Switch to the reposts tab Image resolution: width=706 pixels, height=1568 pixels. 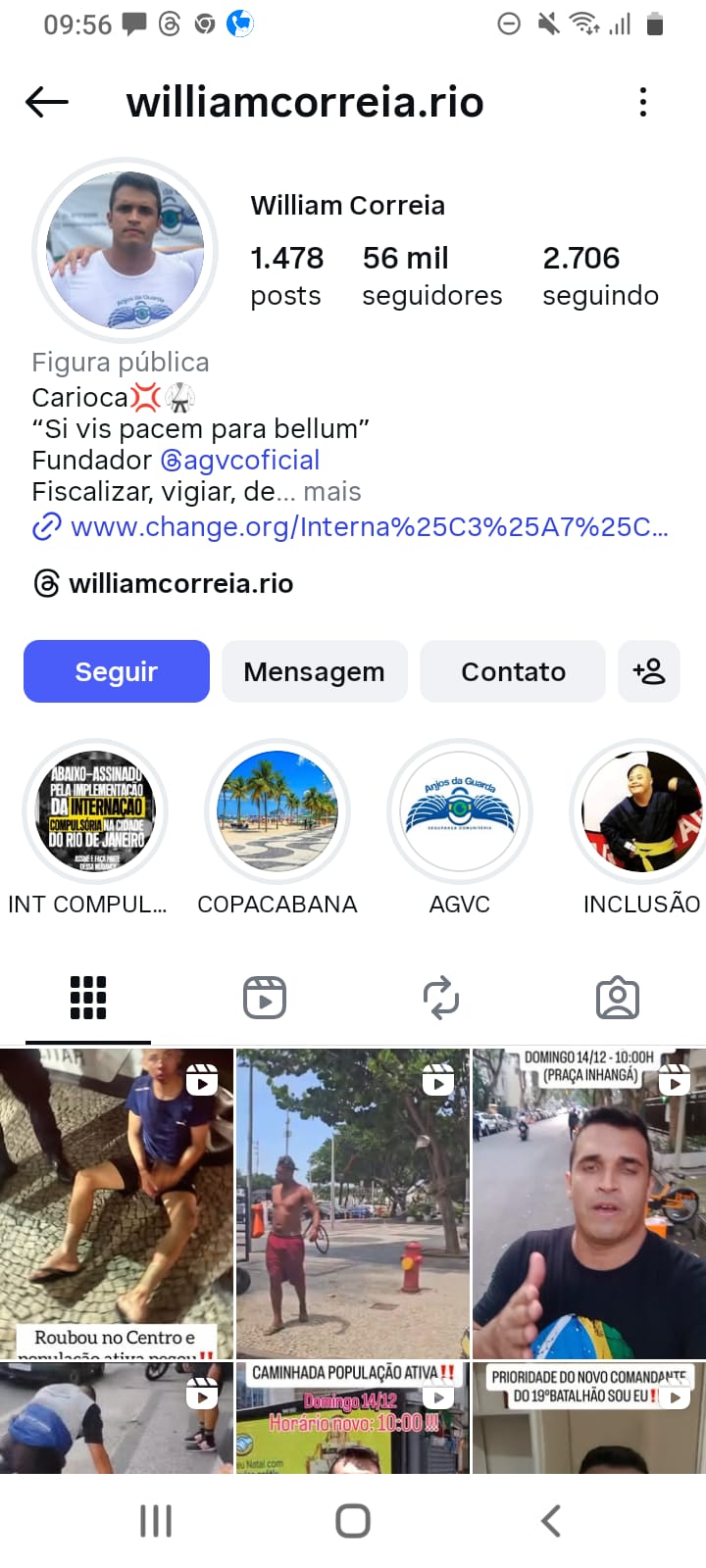441,998
